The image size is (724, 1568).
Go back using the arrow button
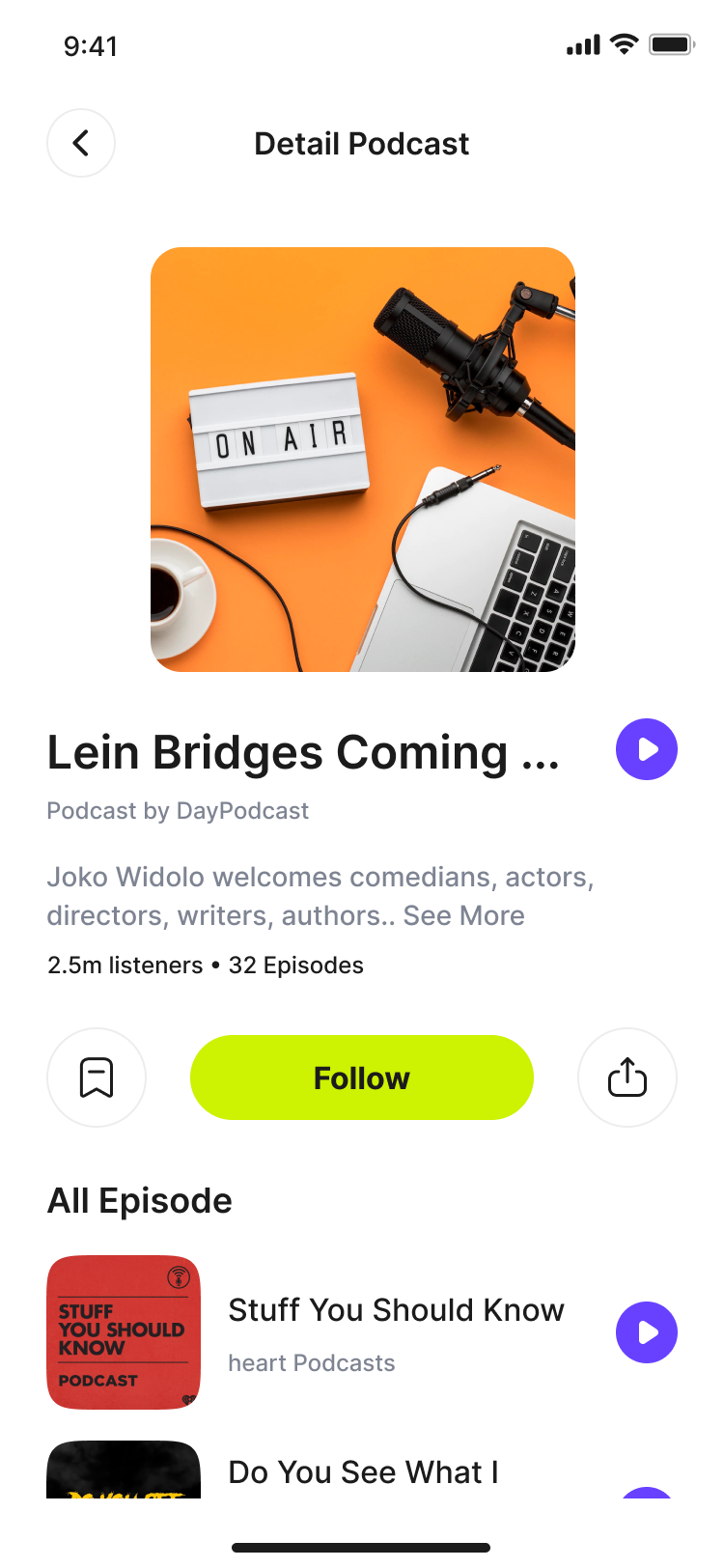click(81, 143)
